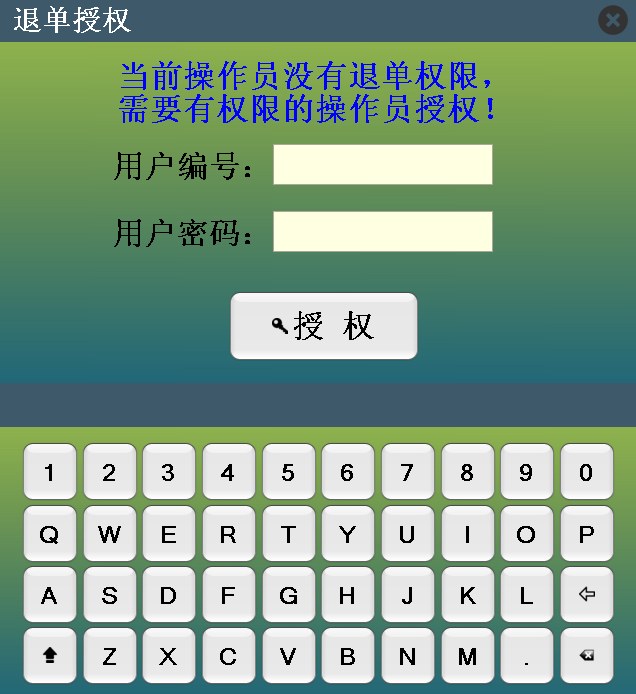Tap the left arrow key beside L
The width and height of the screenshot is (636, 694).
[586, 595]
